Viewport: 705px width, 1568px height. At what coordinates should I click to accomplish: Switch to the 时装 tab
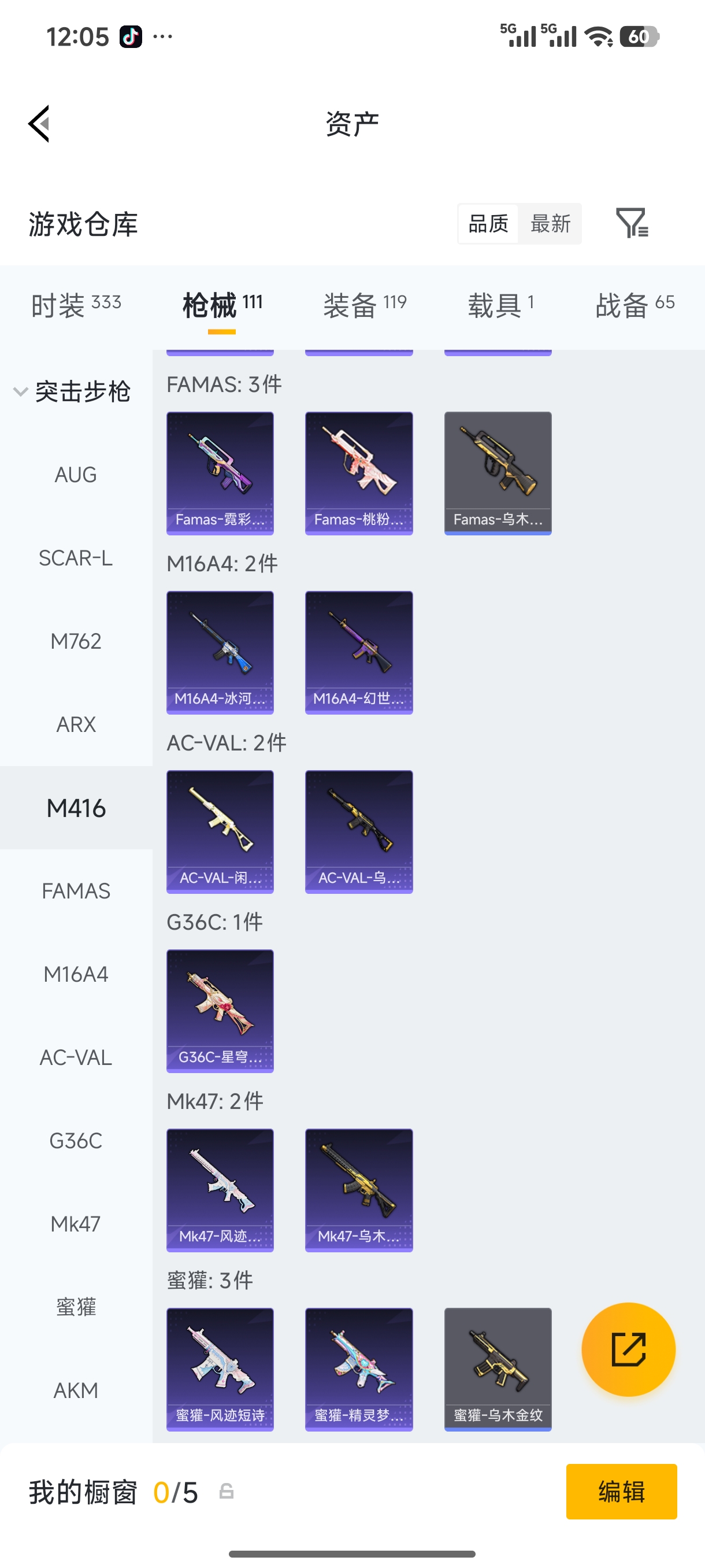point(76,304)
